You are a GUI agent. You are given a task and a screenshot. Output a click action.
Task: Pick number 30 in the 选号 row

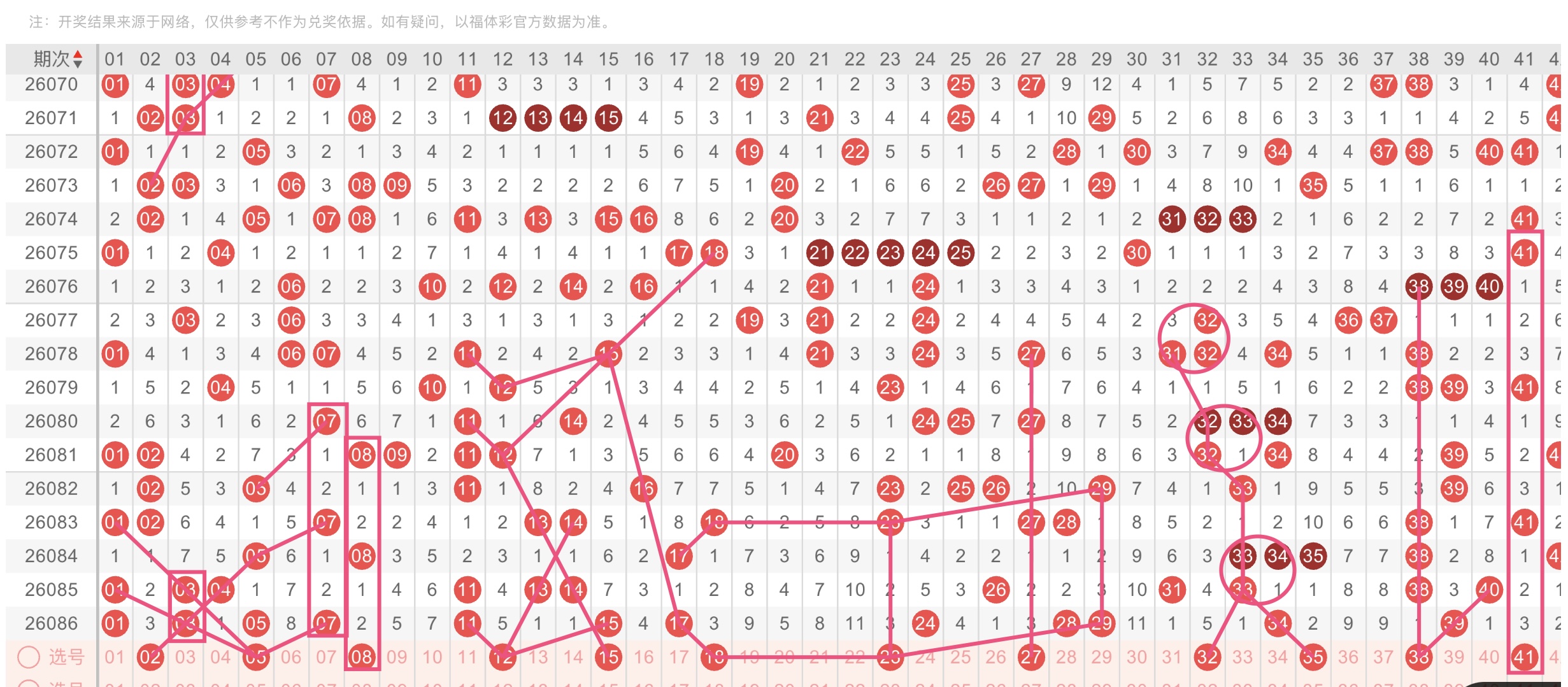point(1136,657)
